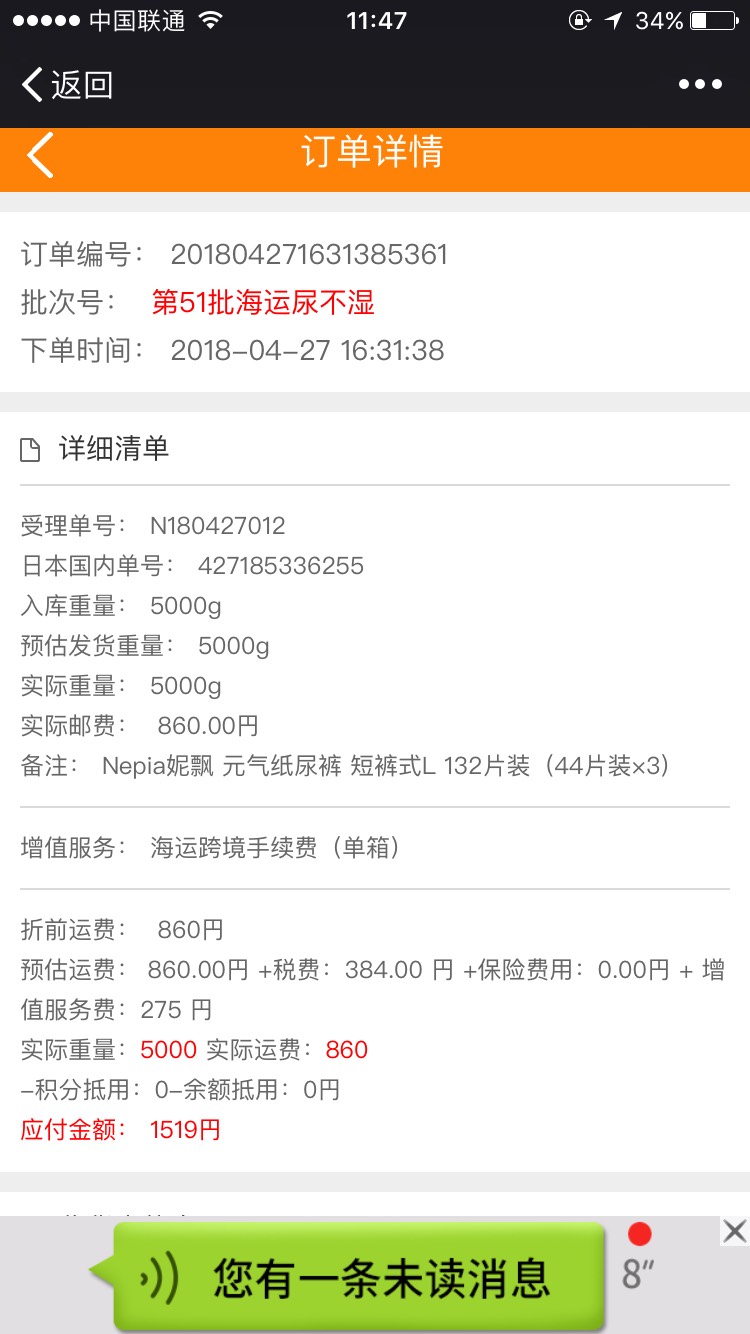Open the three-dot overflow menu
This screenshot has width=750, height=1334.
[700, 85]
